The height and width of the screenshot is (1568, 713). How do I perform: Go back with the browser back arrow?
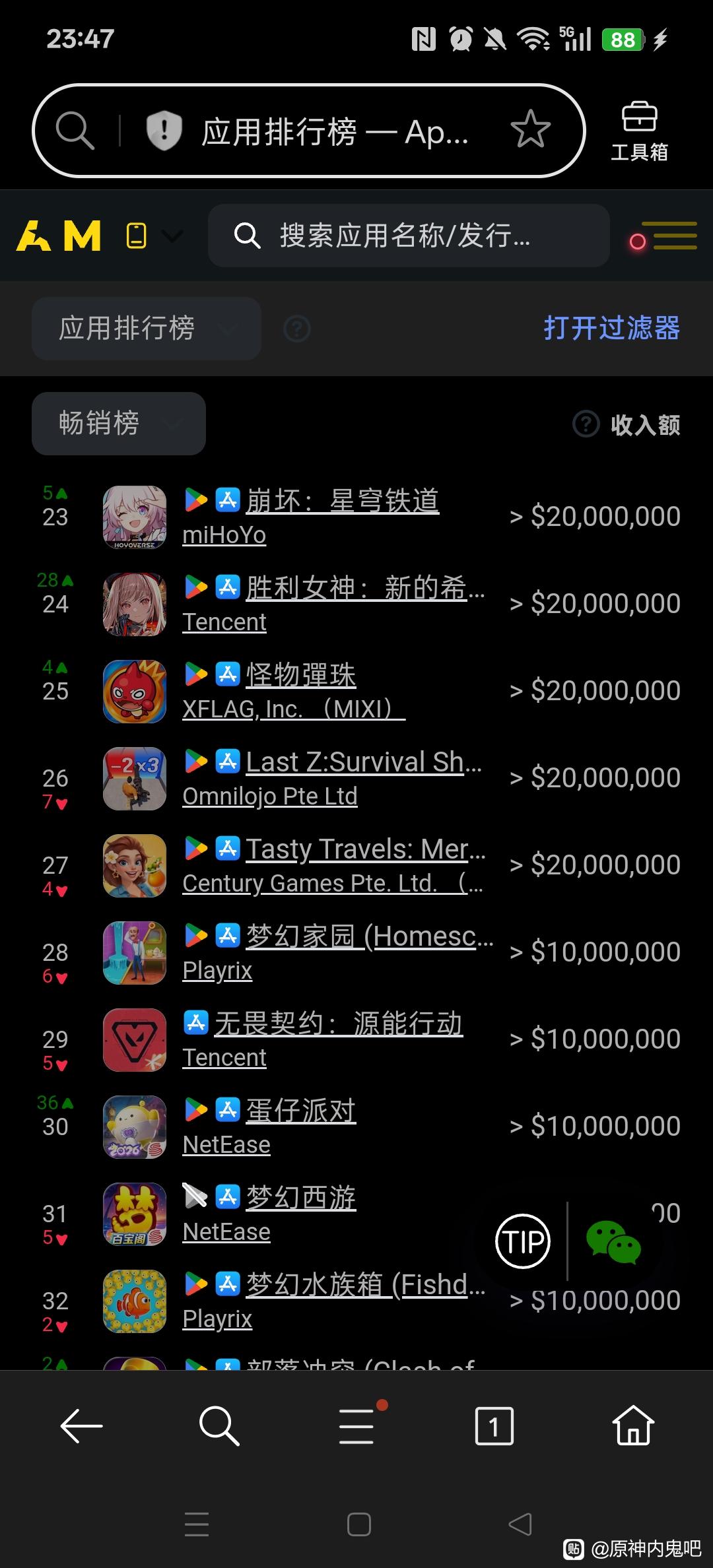pos(81,1426)
